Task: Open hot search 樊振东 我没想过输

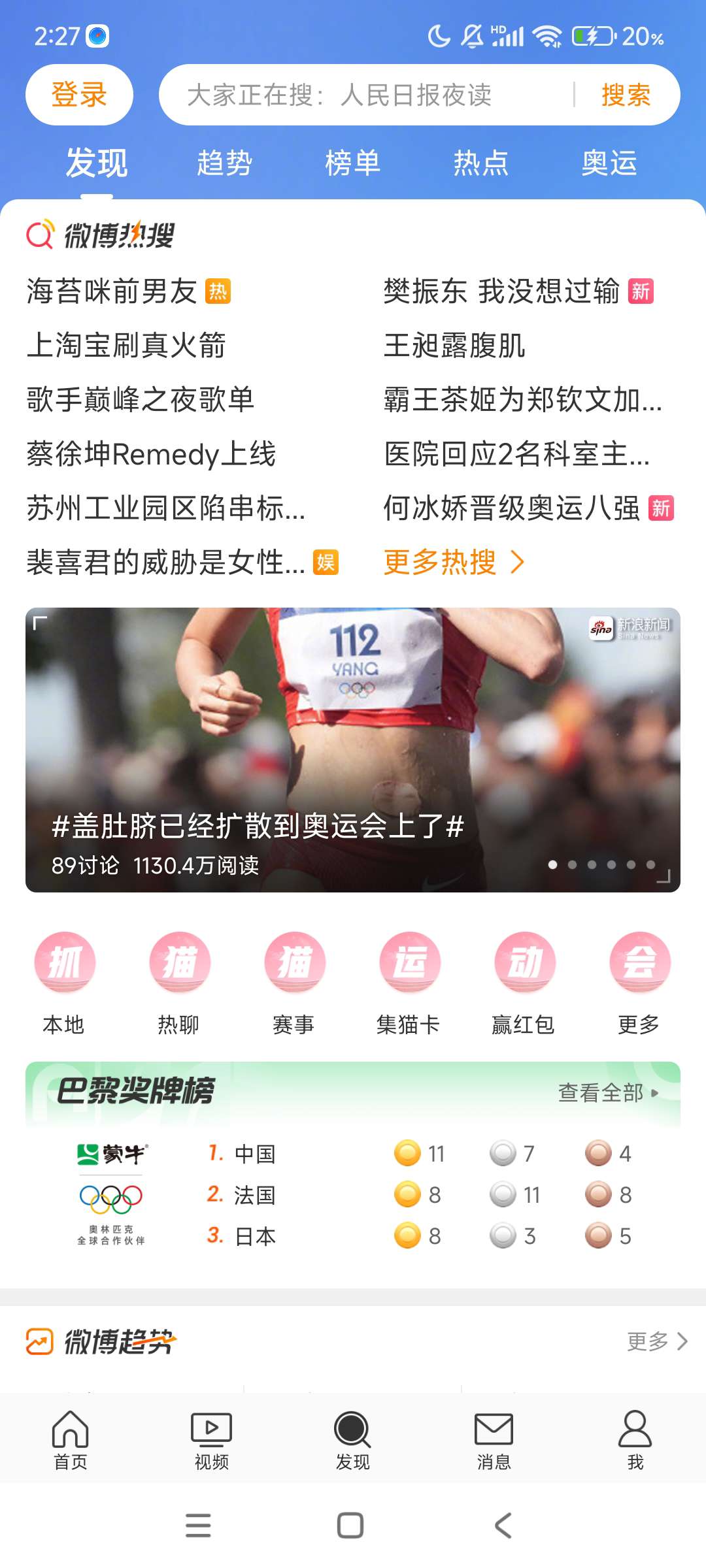Action: click(x=501, y=291)
